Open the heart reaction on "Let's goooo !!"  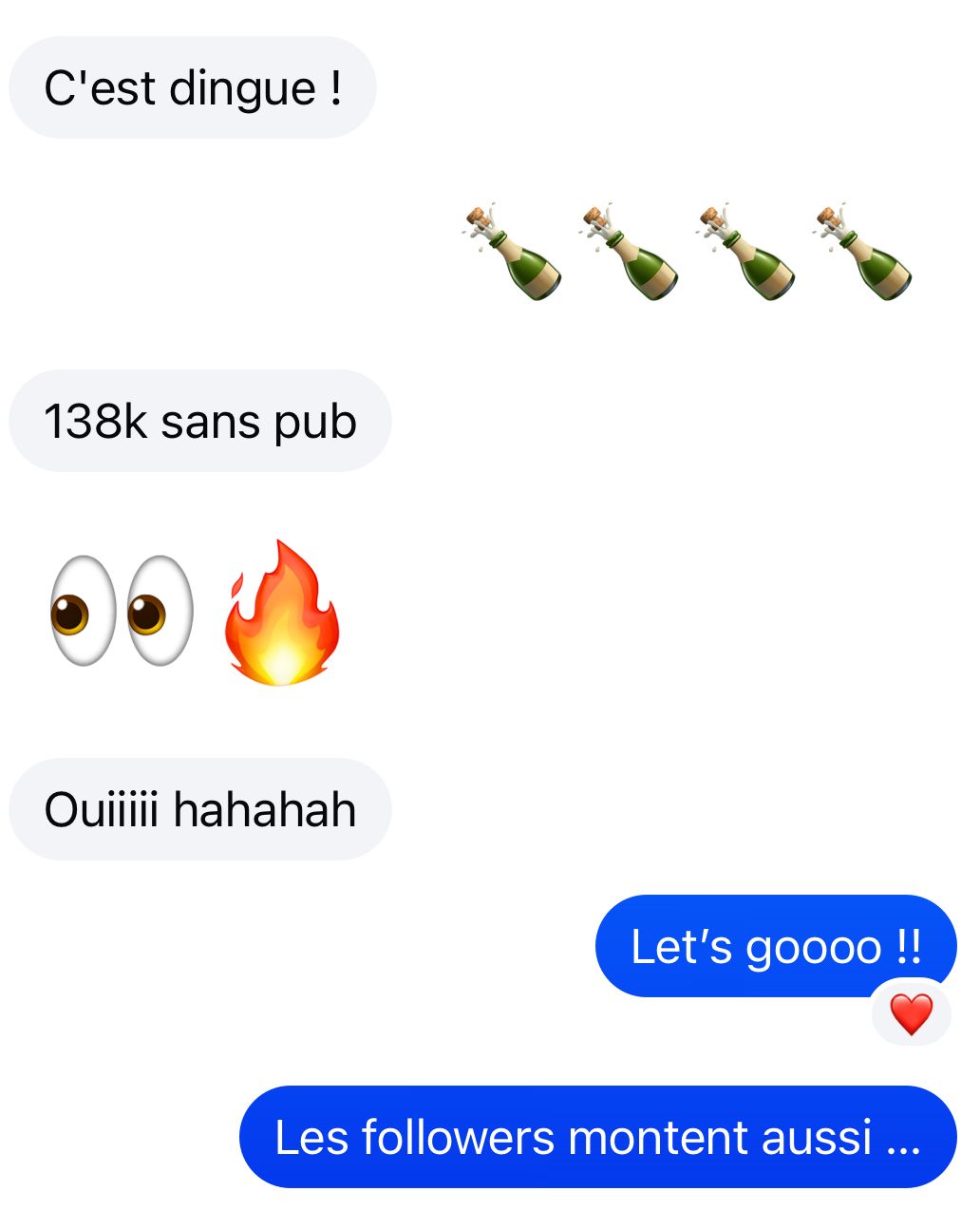pyautogui.click(x=912, y=1013)
